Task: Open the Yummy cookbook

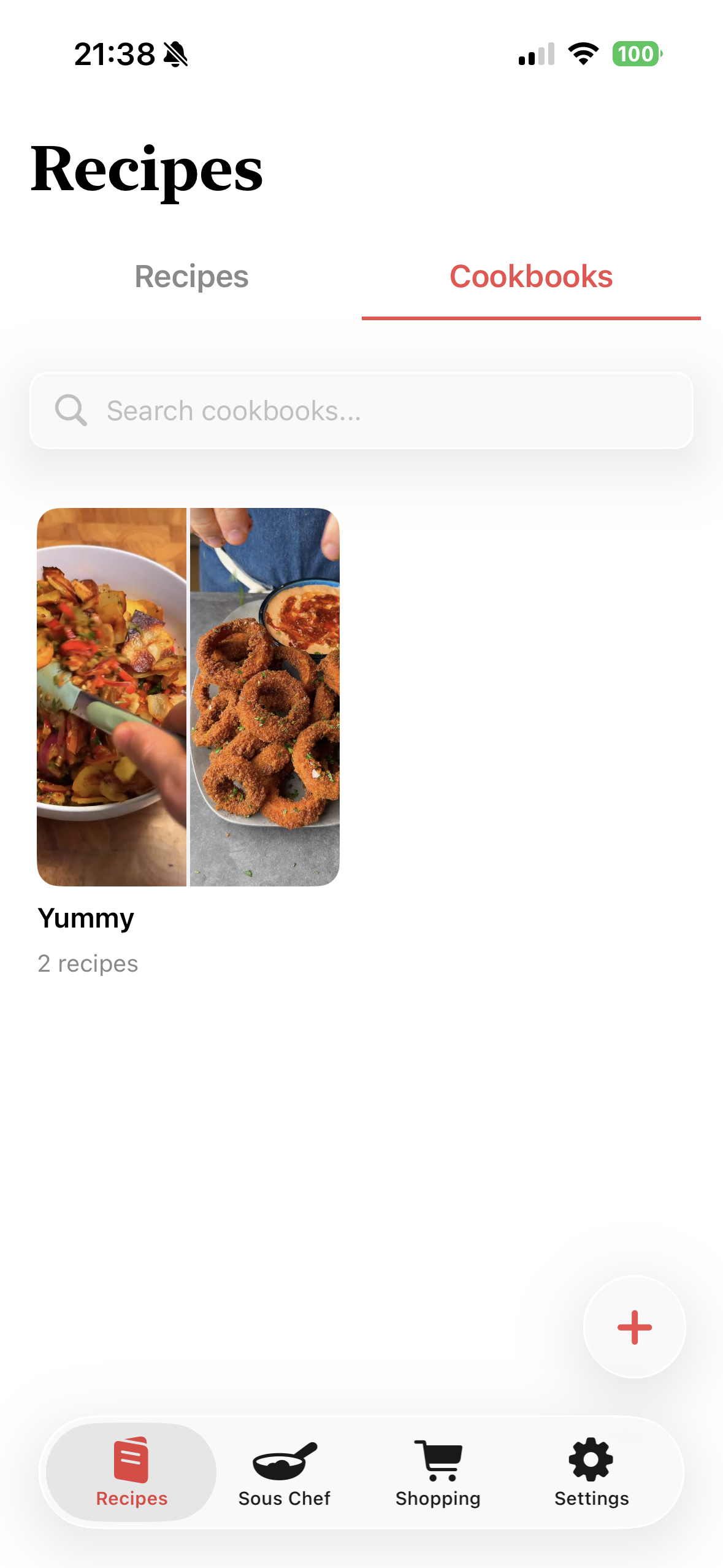Action: 188,697
